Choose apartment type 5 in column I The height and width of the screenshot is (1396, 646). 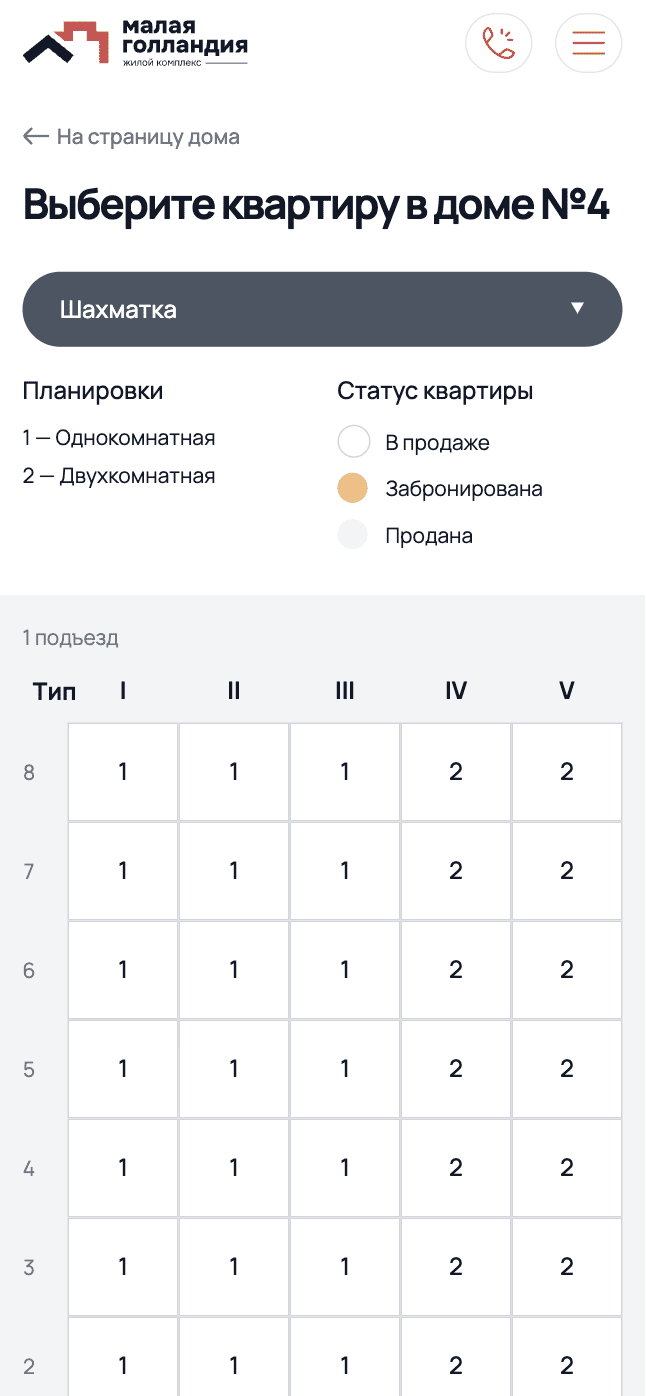pos(123,1069)
